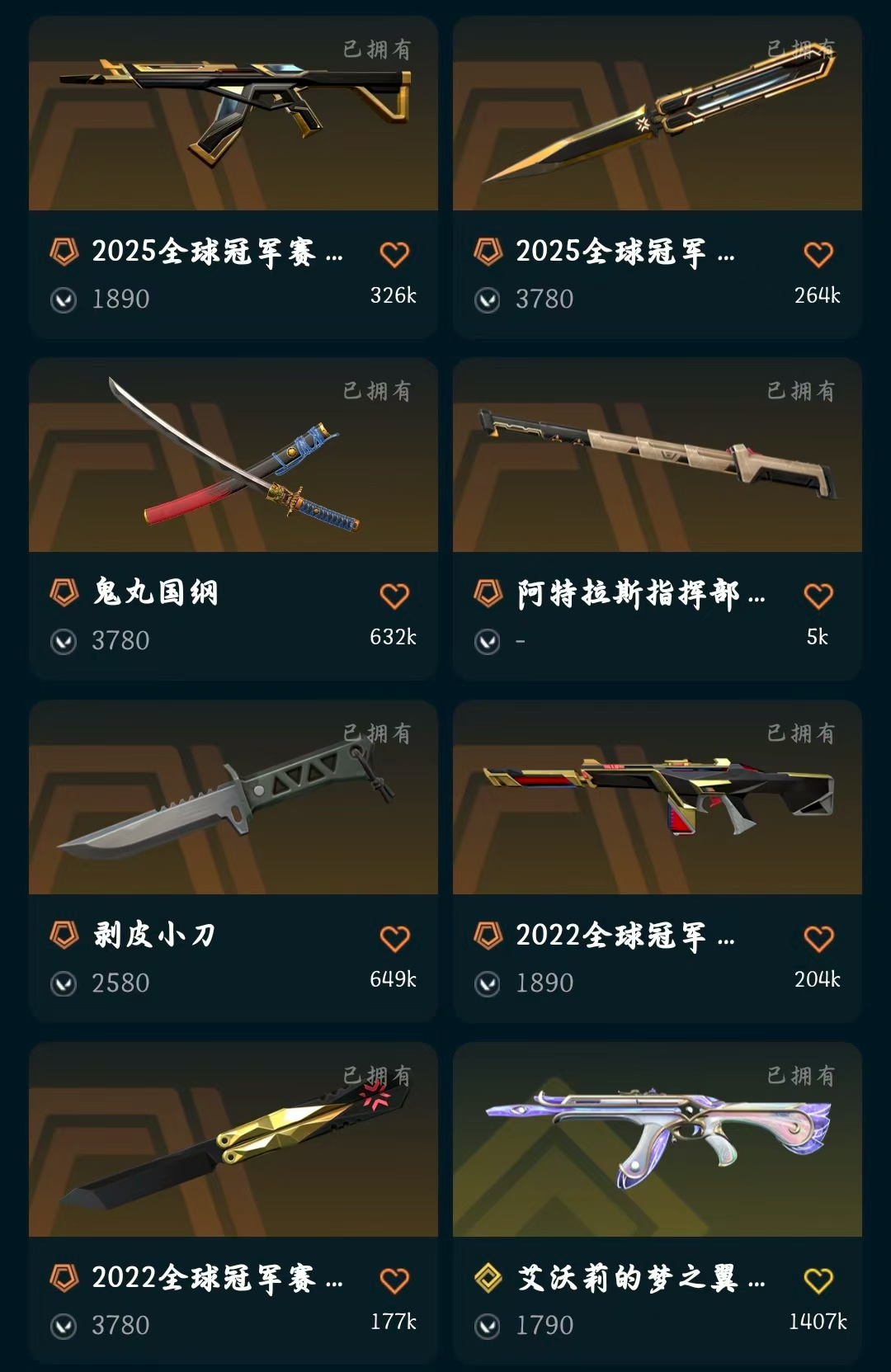Viewport: 891px width, 1372px height.
Task: Open the 2025全球冠军赛 rifle skin priced 1890
Action: [233, 116]
